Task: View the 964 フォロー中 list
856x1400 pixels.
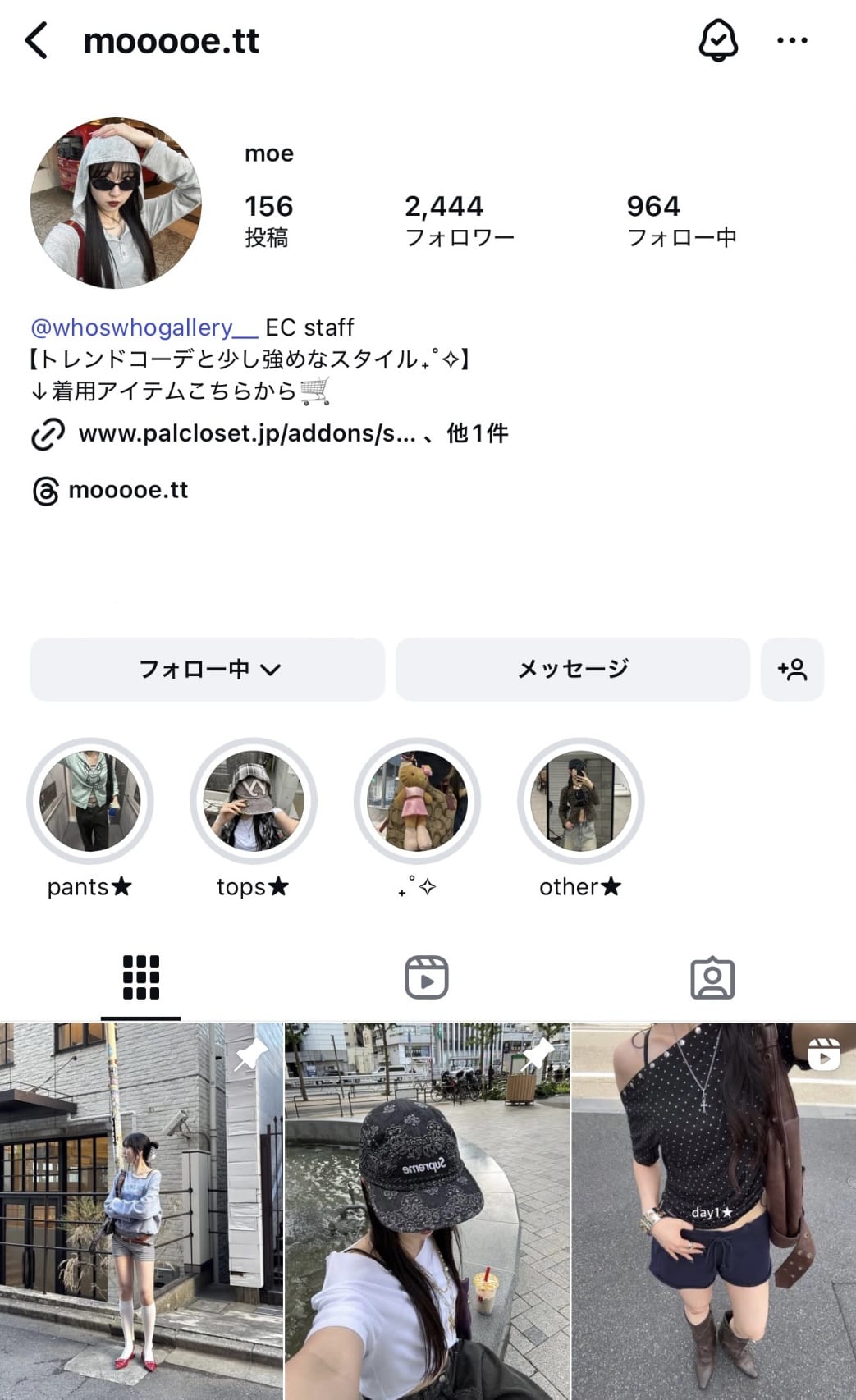Action: [681, 220]
